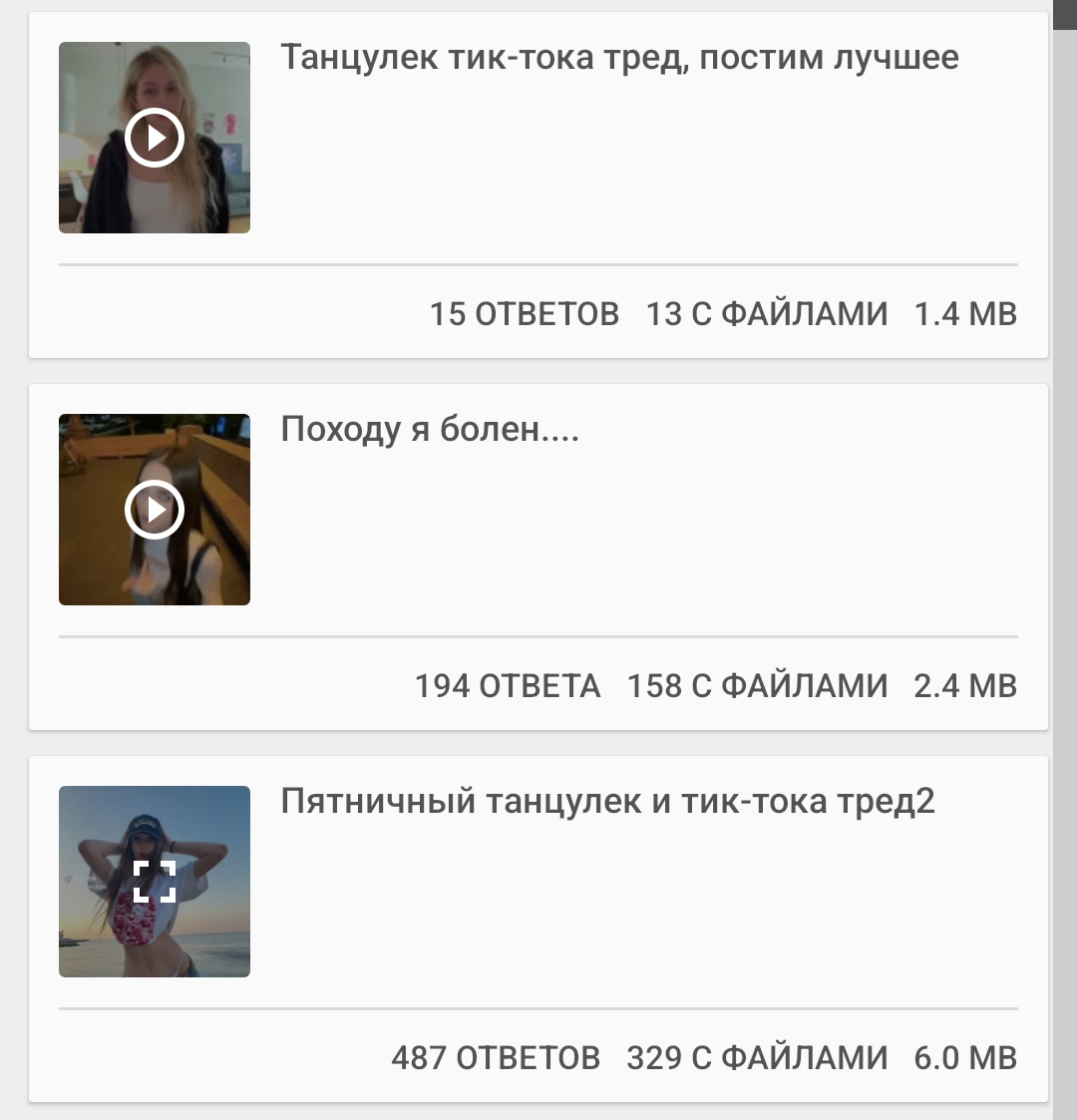Play the video thumbnail in the «Танцулек тик-тока тред» thread
1077x1120 pixels.
(x=155, y=138)
